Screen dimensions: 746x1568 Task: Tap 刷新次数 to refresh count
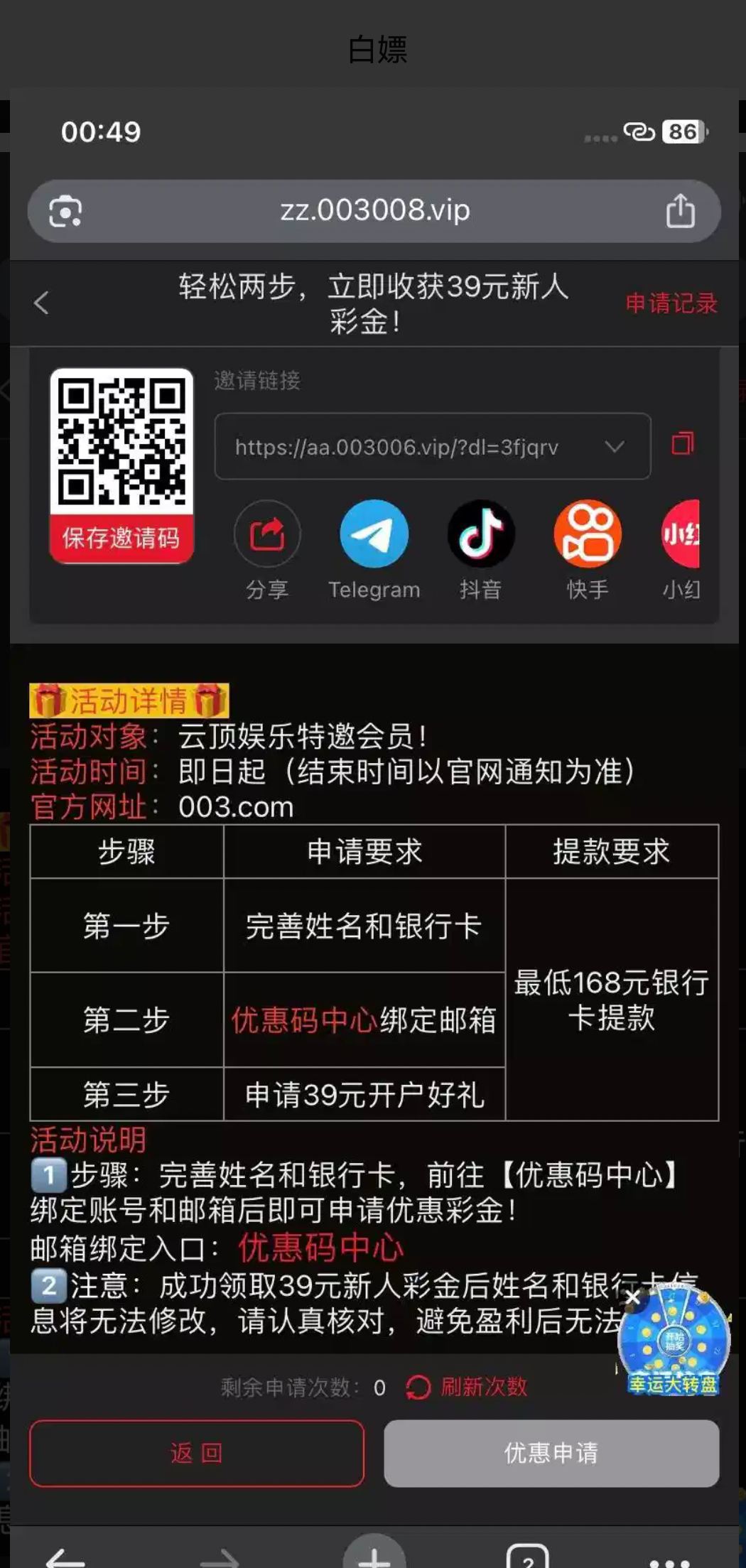469,1387
